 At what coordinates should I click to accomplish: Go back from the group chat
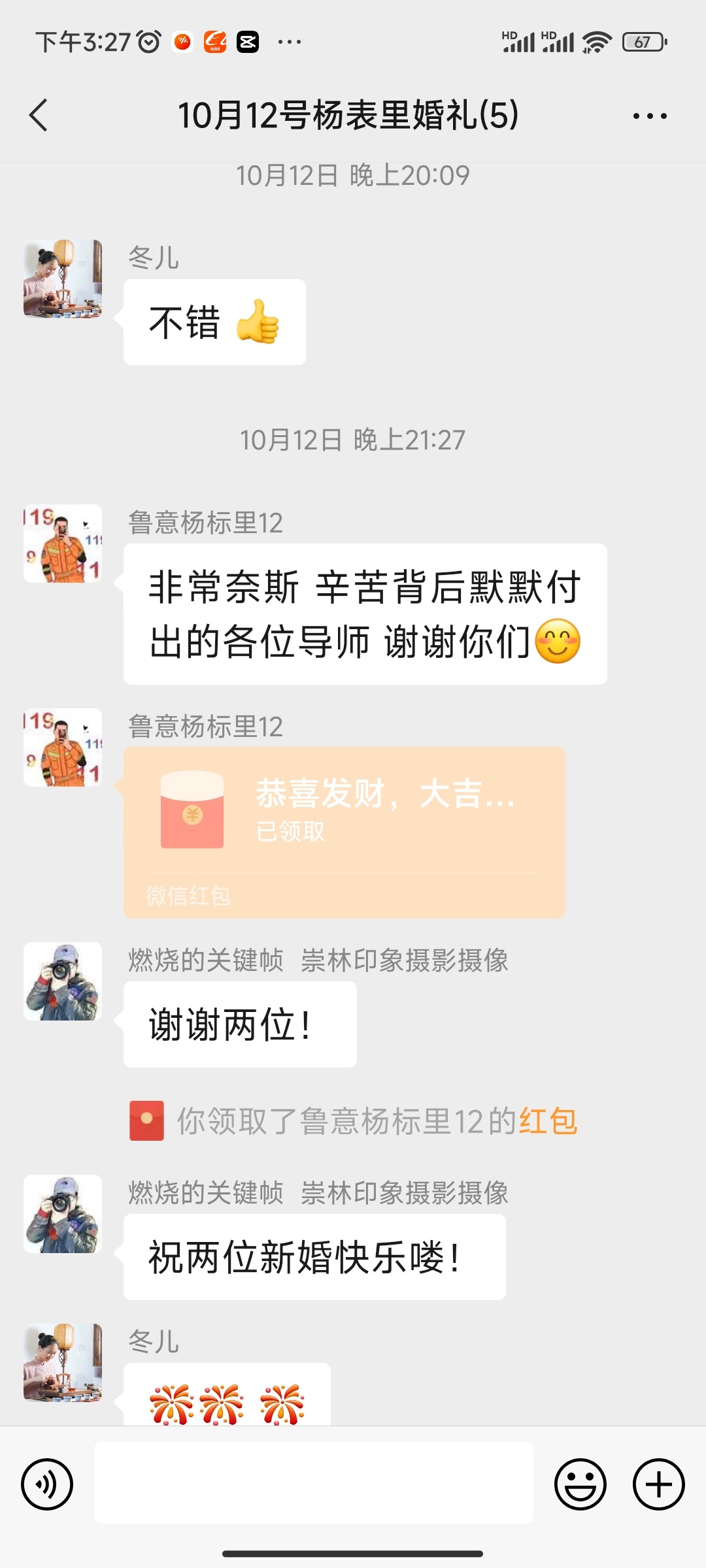(39, 116)
